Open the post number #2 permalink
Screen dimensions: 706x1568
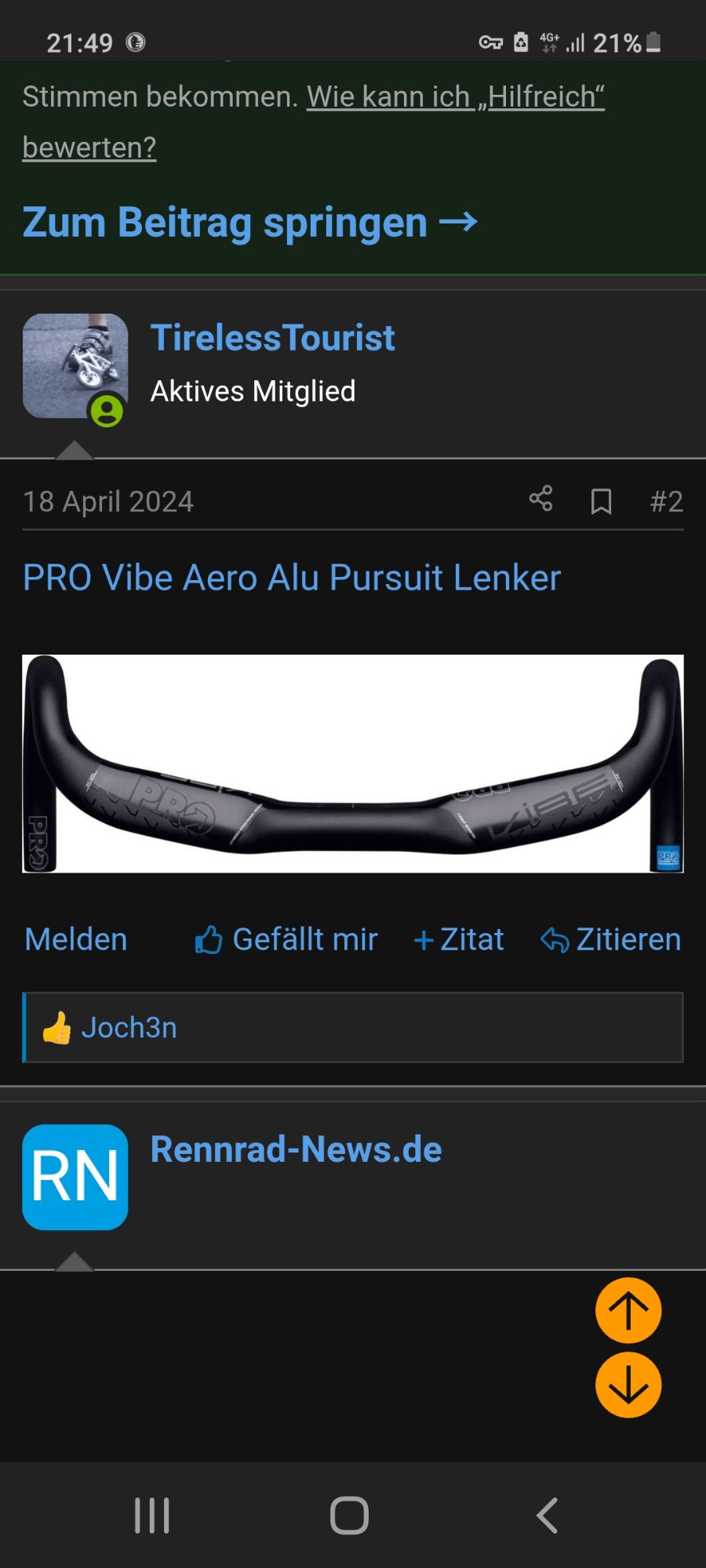coord(666,501)
